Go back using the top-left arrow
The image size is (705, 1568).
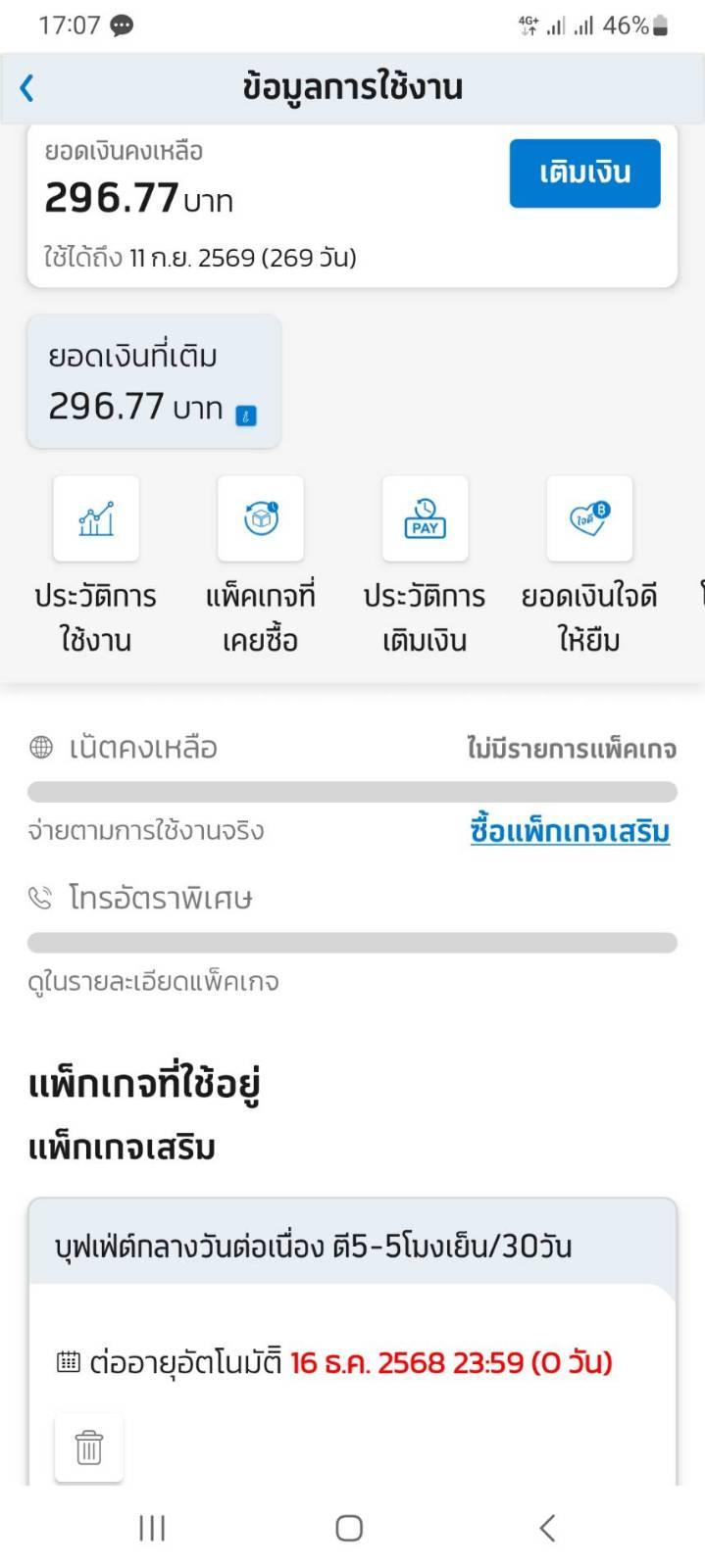pyautogui.click(x=27, y=88)
